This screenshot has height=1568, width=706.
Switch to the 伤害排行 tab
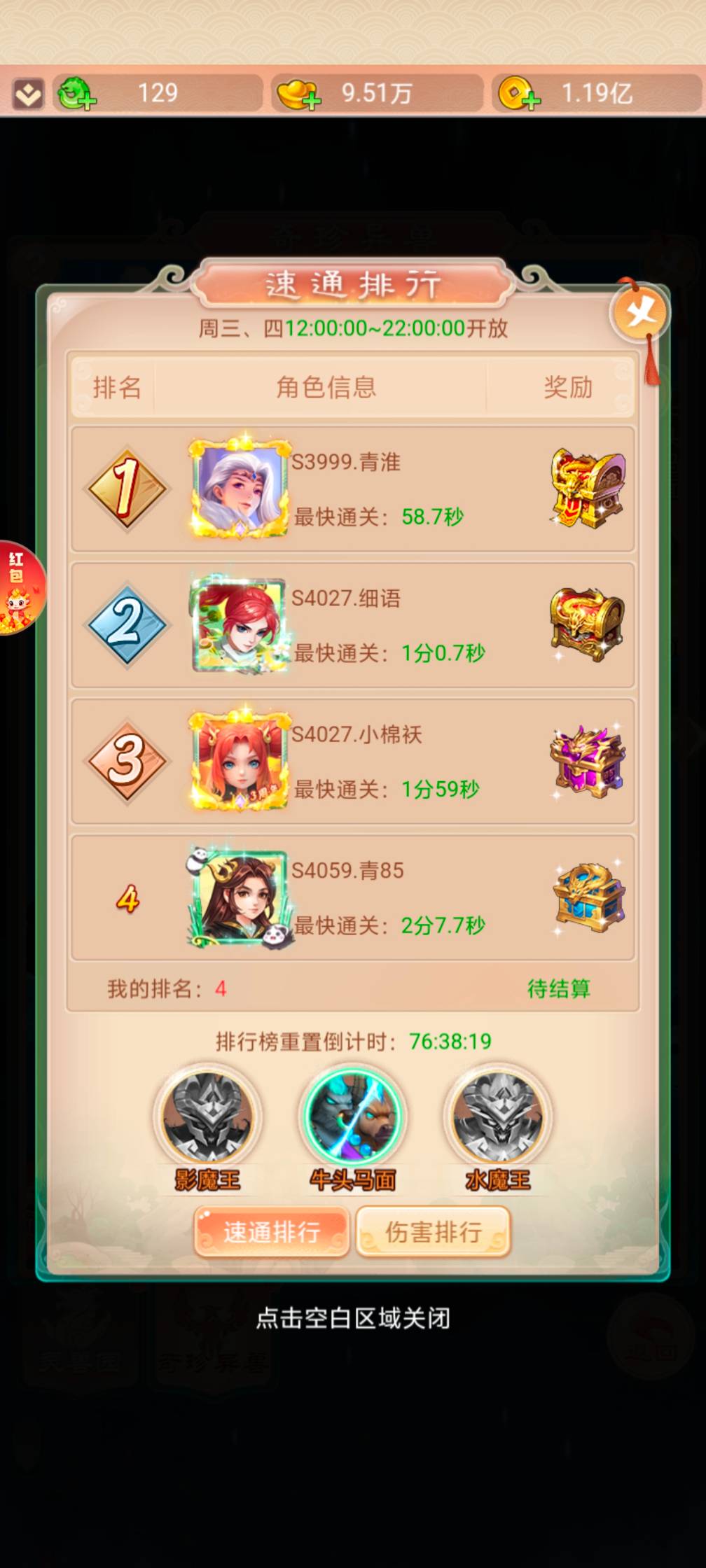coord(433,1231)
